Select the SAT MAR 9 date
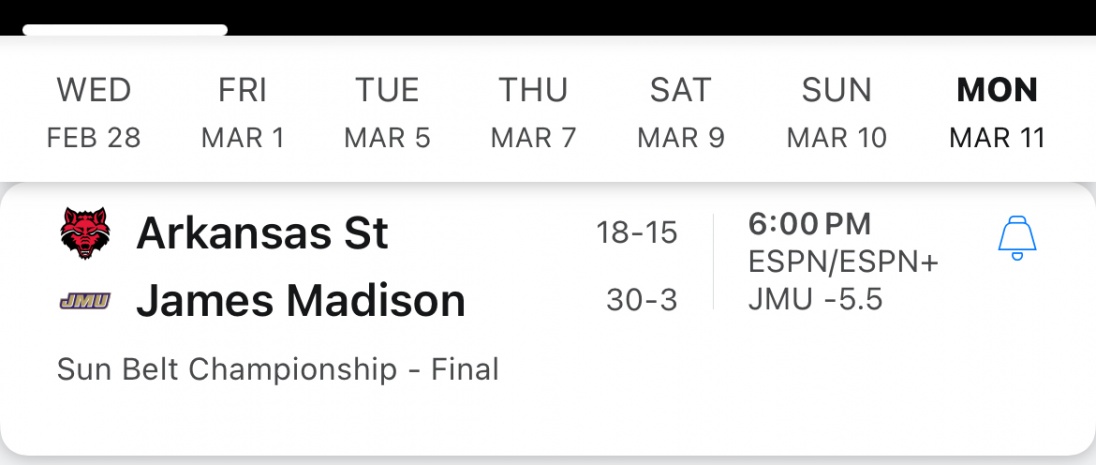This screenshot has width=1096, height=465. (680, 113)
